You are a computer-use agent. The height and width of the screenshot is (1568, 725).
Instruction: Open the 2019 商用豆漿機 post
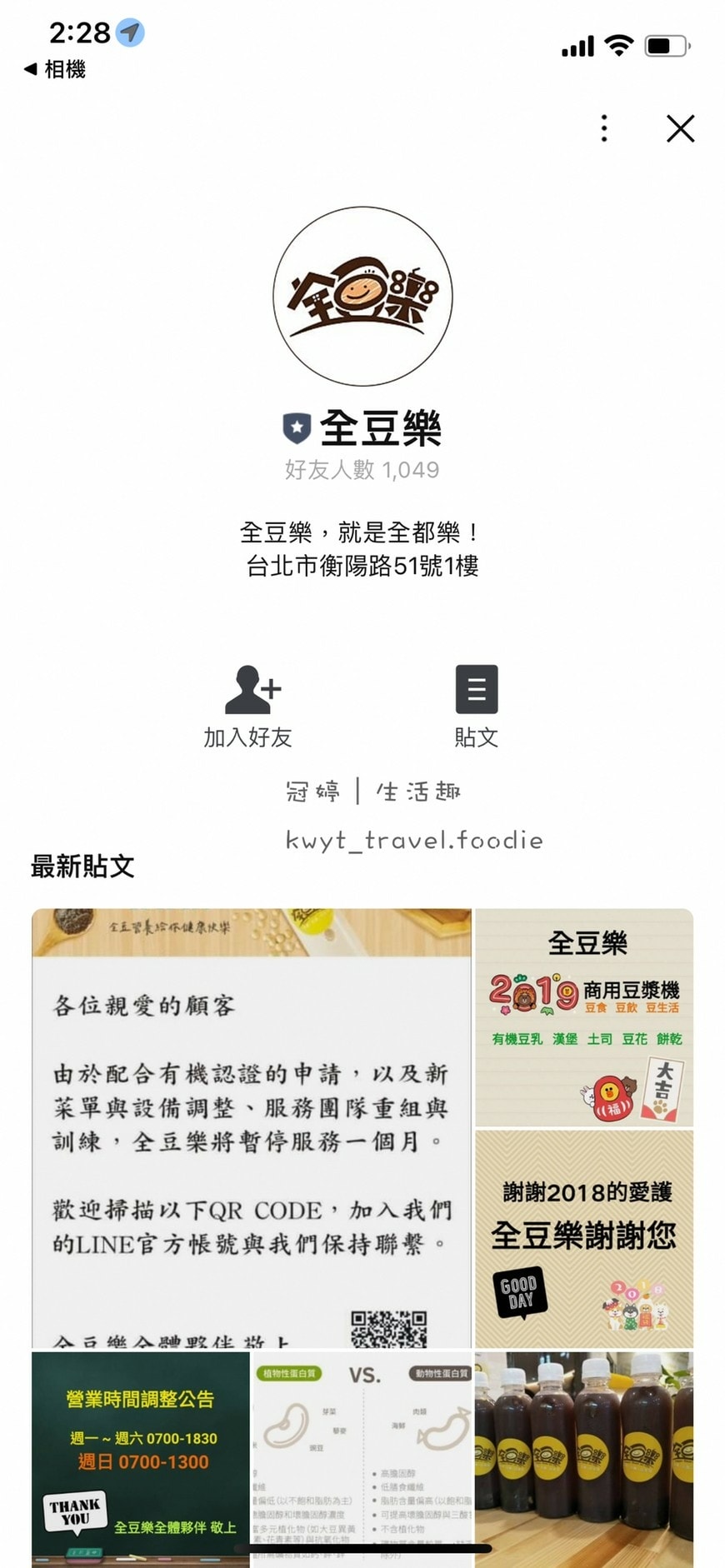click(x=584, y=1016)
